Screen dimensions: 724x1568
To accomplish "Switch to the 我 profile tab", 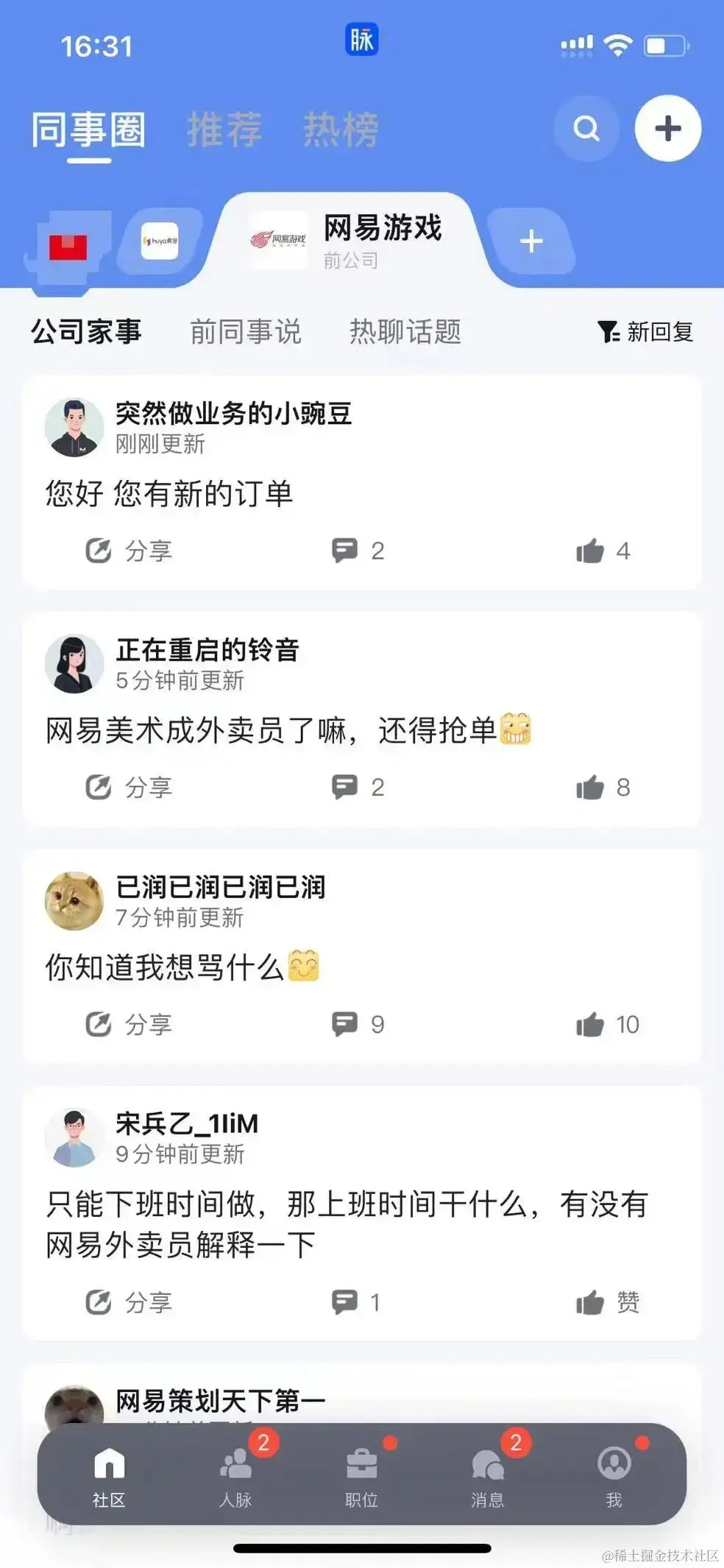I will pos(614,1476).
